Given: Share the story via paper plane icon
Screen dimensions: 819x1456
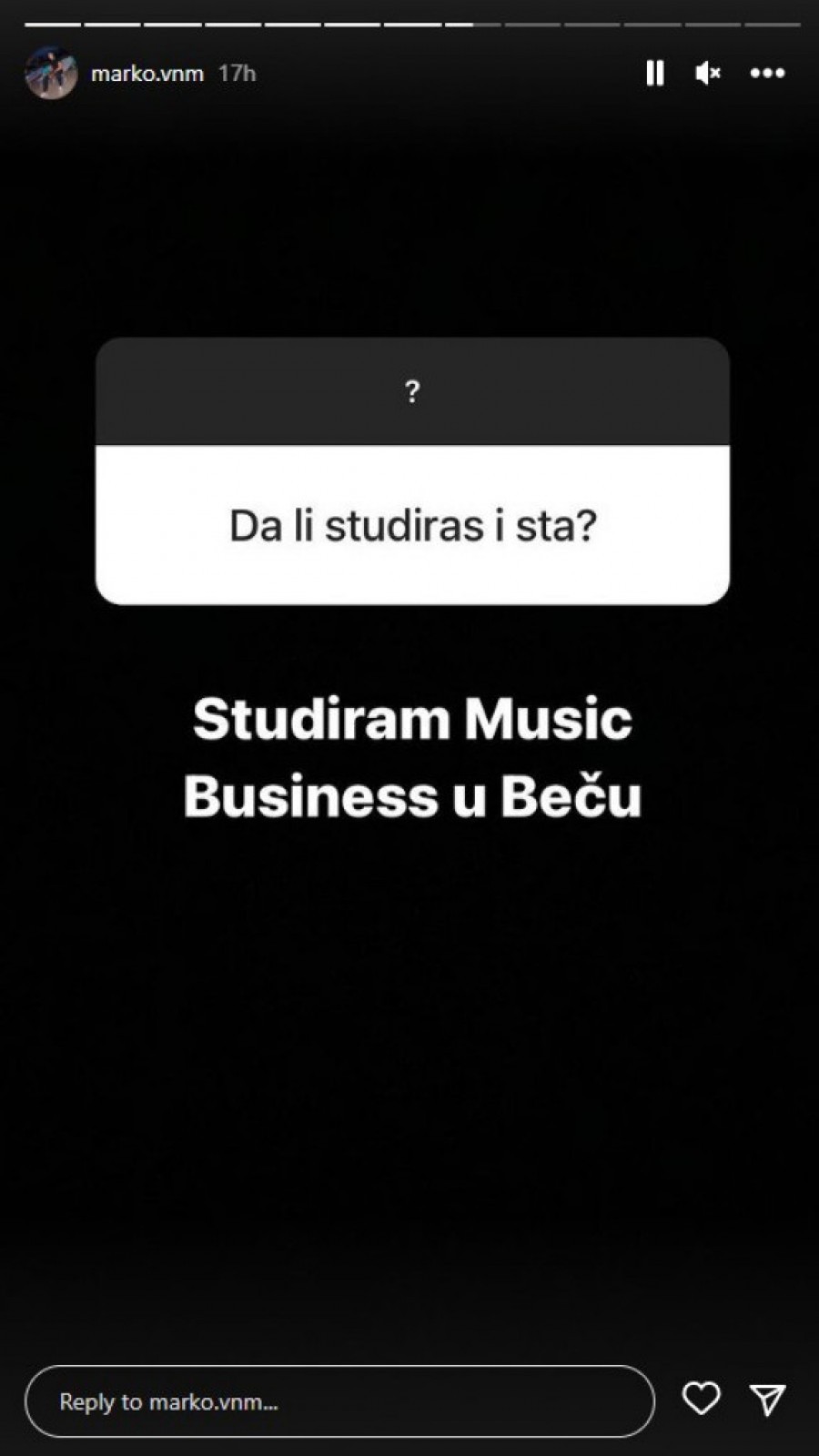Looking at the screenshot, I should tap(767, 1400).
